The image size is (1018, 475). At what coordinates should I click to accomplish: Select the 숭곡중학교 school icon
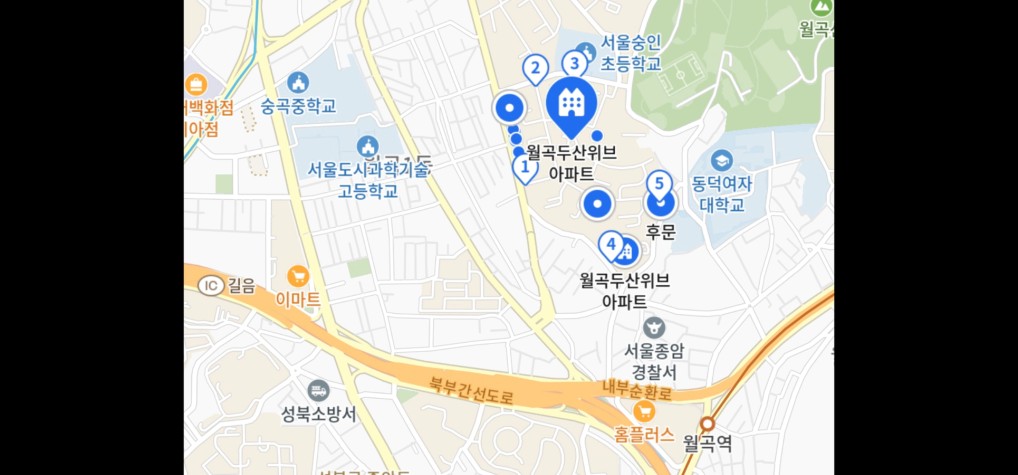click(x=297, y=82)
